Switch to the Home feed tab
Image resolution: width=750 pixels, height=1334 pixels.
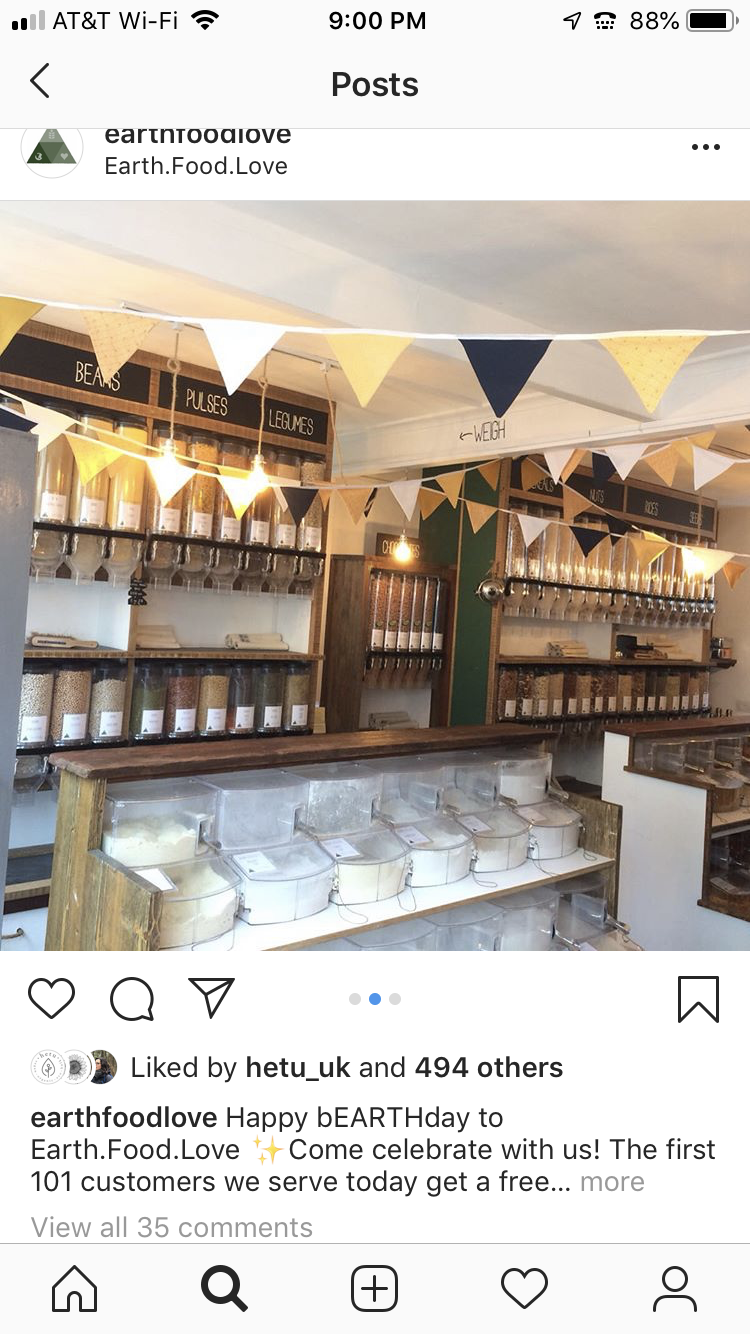tap(75, 1288)
